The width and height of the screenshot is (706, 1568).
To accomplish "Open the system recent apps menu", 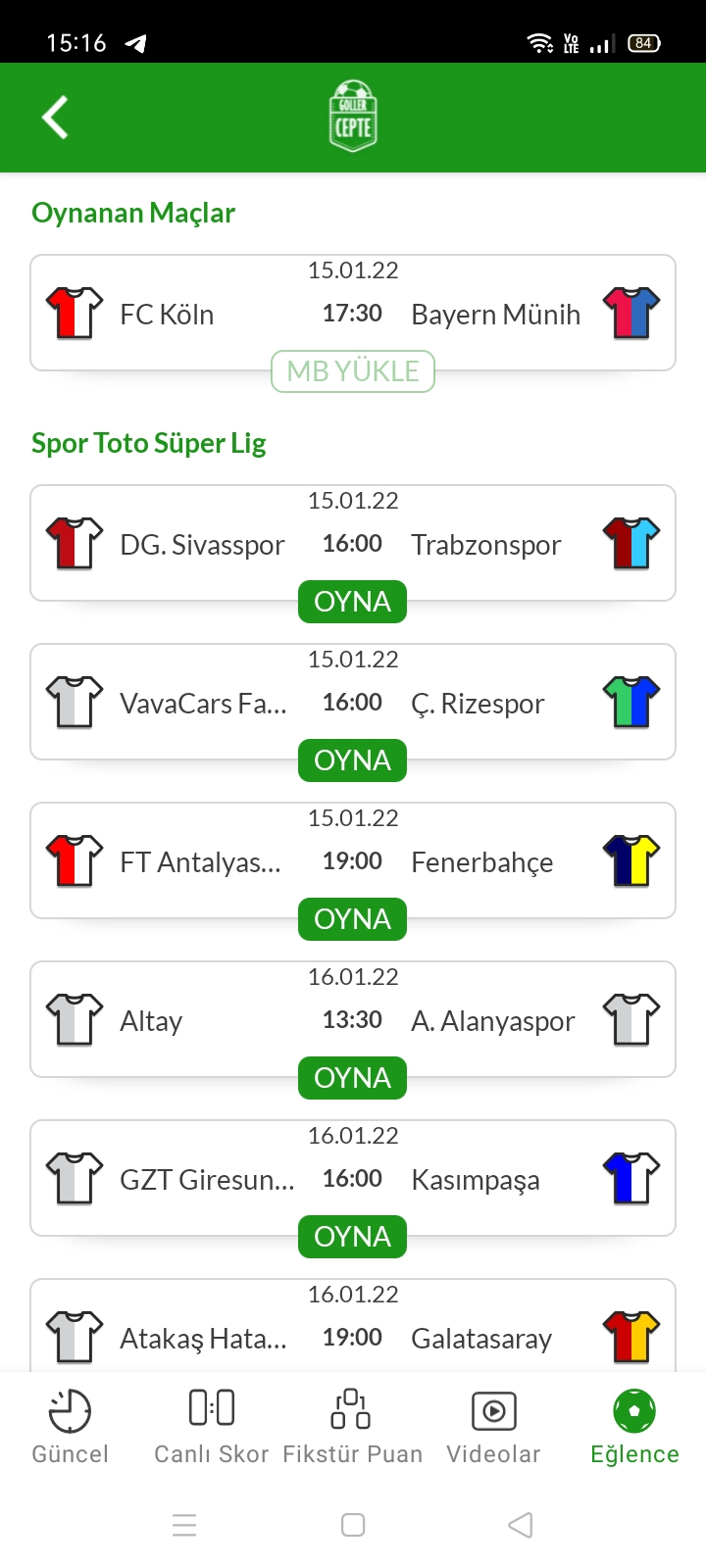I will (x=184, y=1525).
